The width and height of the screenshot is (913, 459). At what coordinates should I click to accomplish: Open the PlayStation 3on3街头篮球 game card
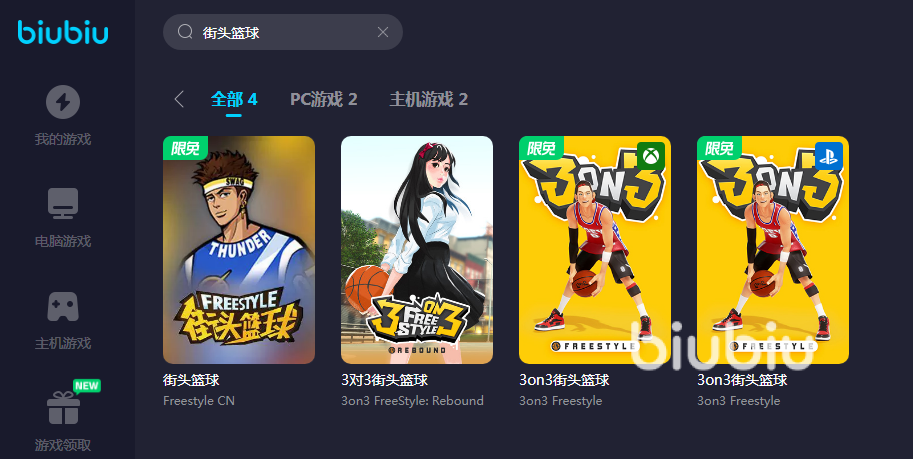(x=773, y=250)
